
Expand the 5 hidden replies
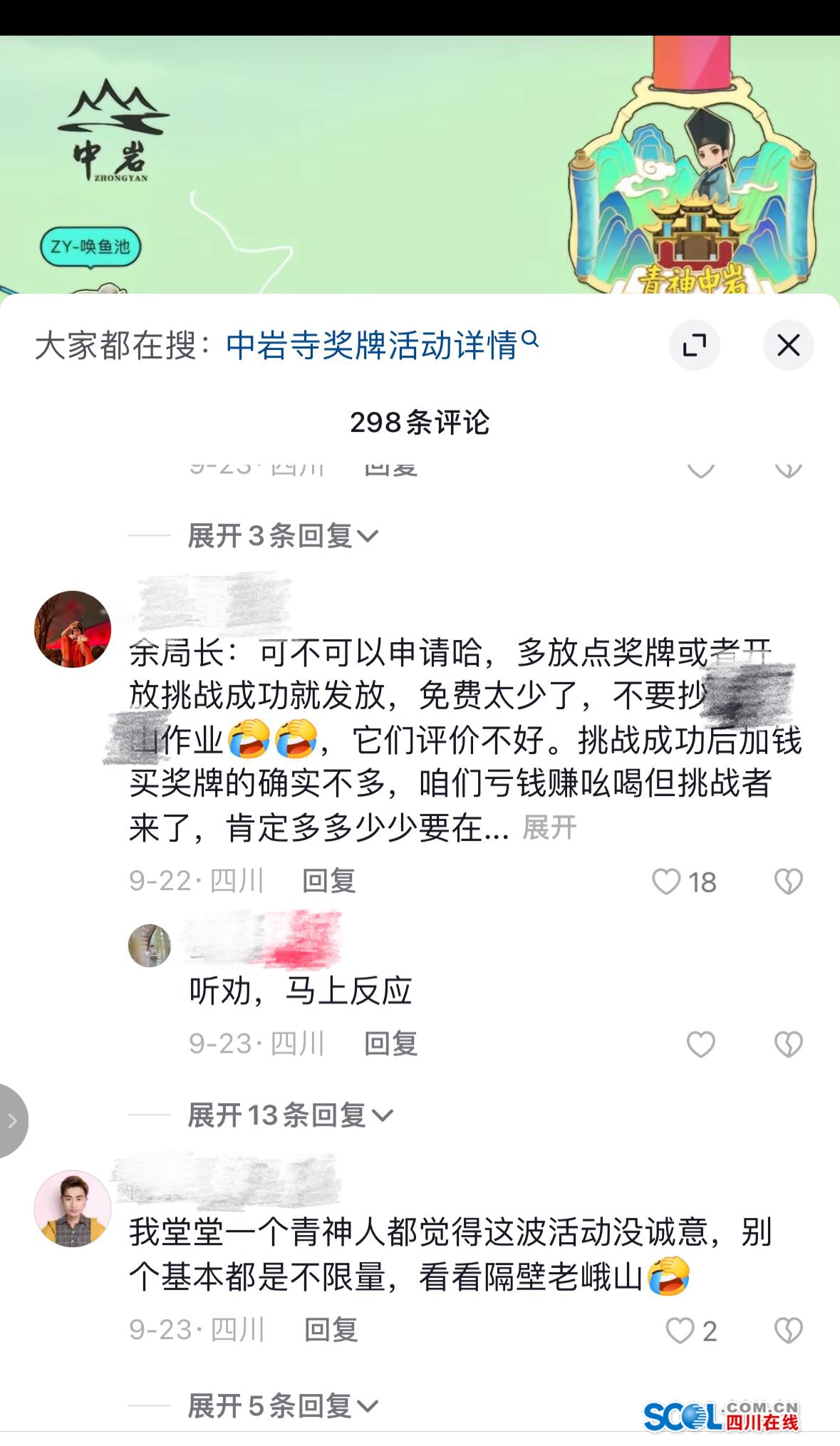coord(282,1406)
